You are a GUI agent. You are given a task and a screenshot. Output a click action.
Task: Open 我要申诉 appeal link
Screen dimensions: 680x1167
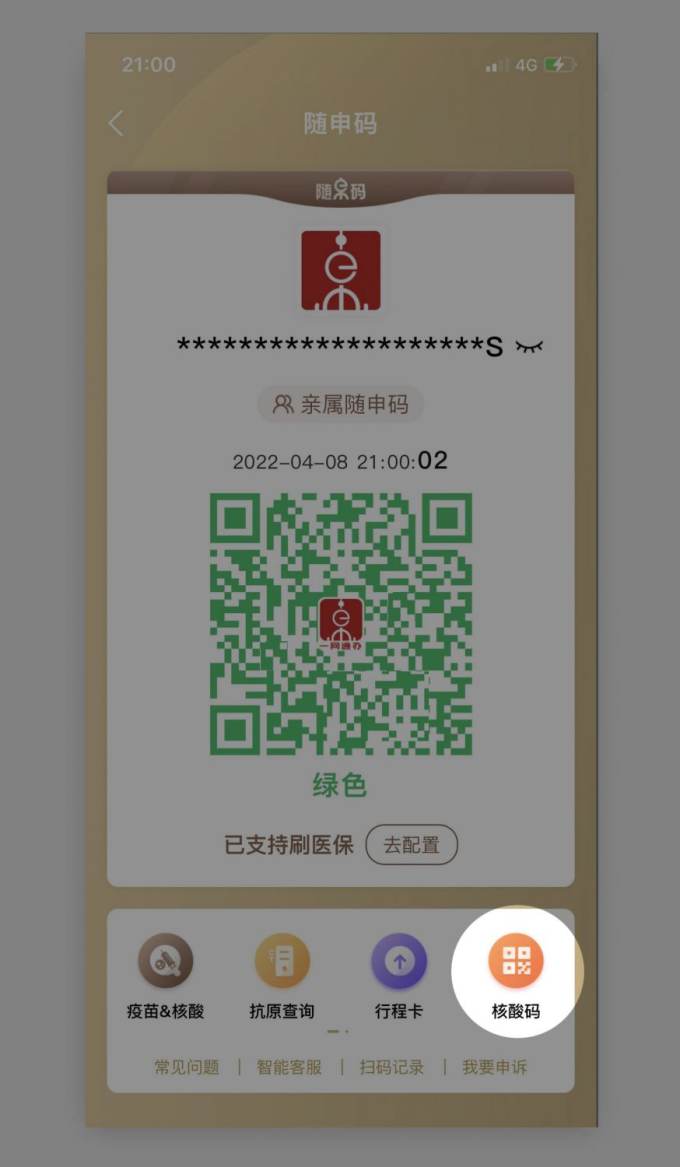[x=494, y=1067]
